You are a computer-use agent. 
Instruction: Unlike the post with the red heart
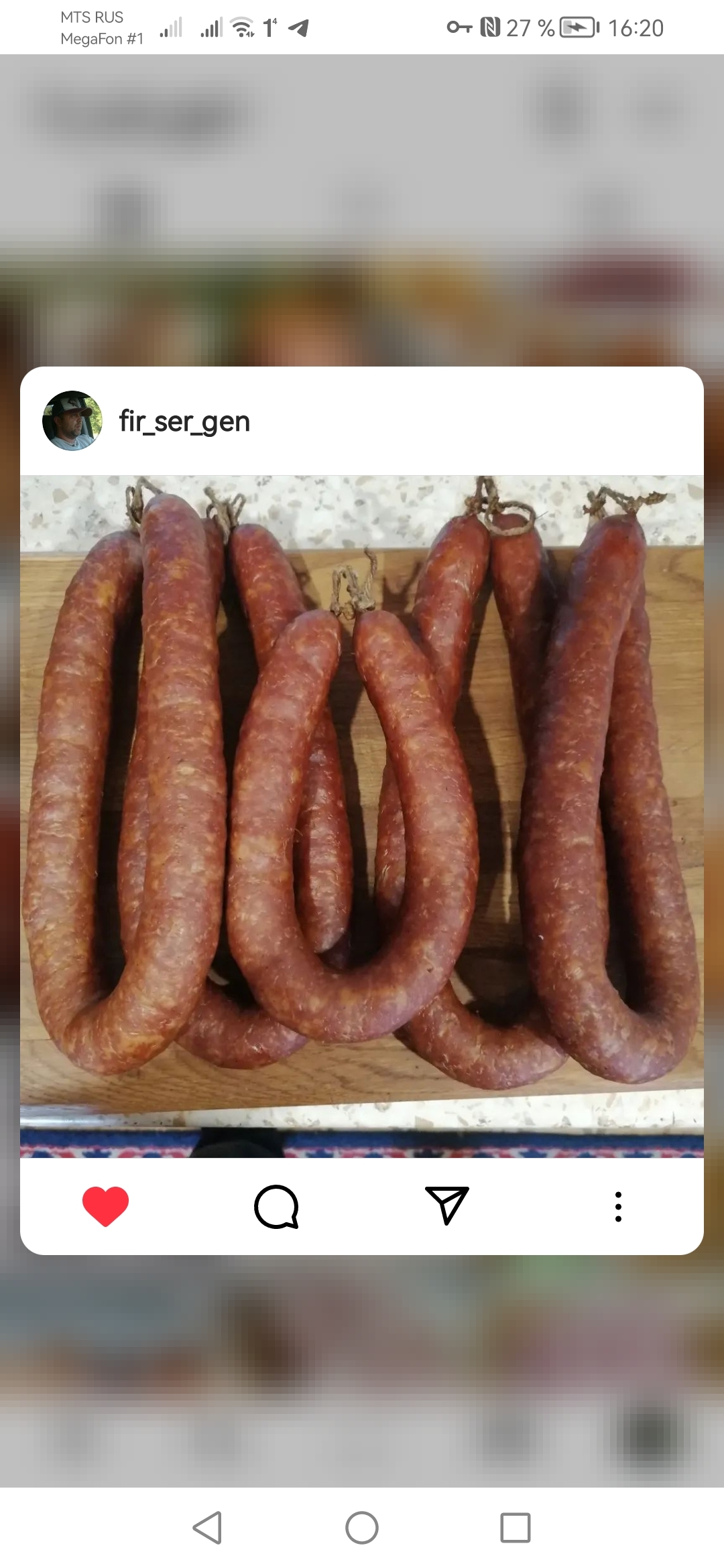105,1206
